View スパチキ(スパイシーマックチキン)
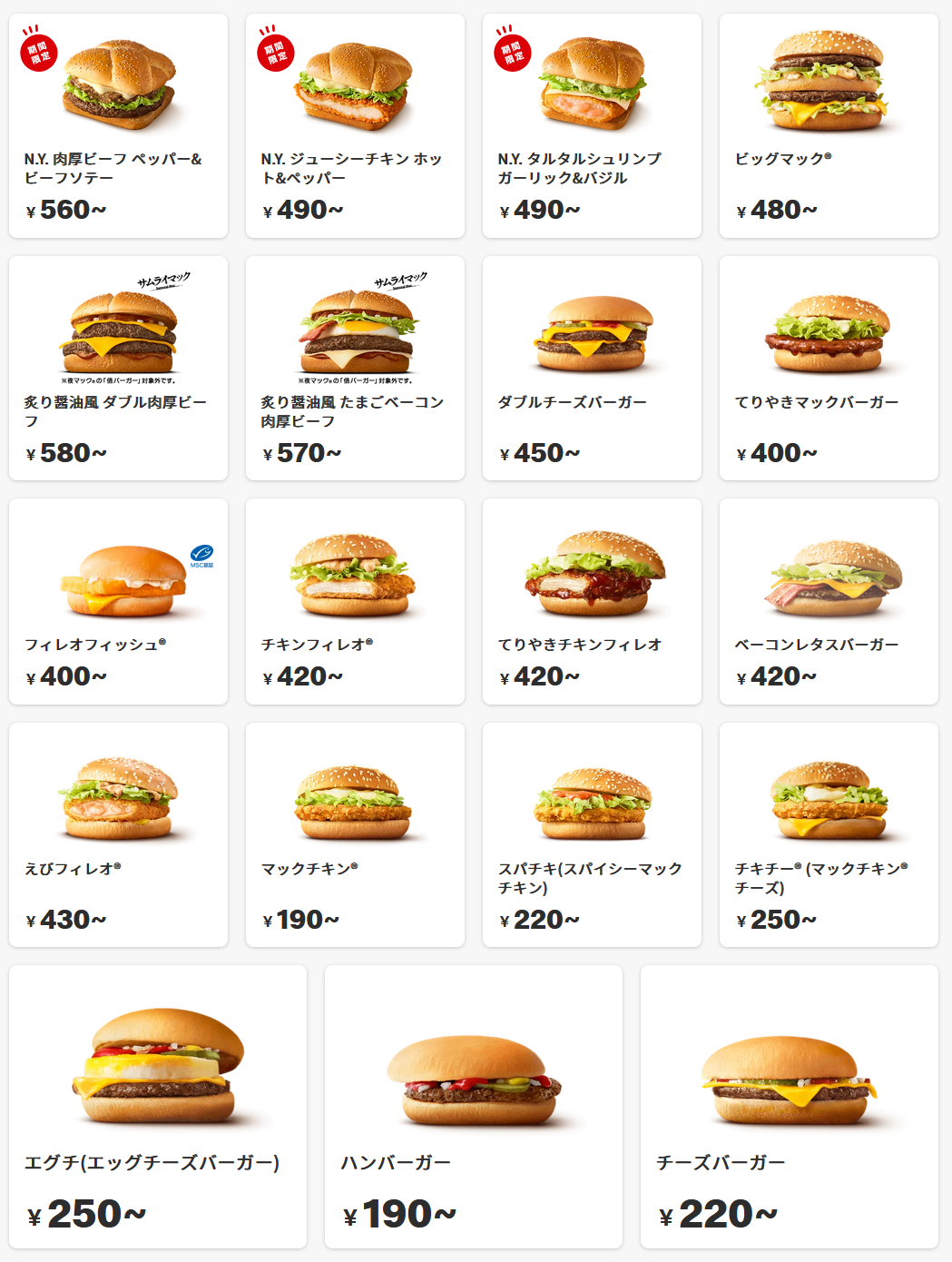 point(592,834)
